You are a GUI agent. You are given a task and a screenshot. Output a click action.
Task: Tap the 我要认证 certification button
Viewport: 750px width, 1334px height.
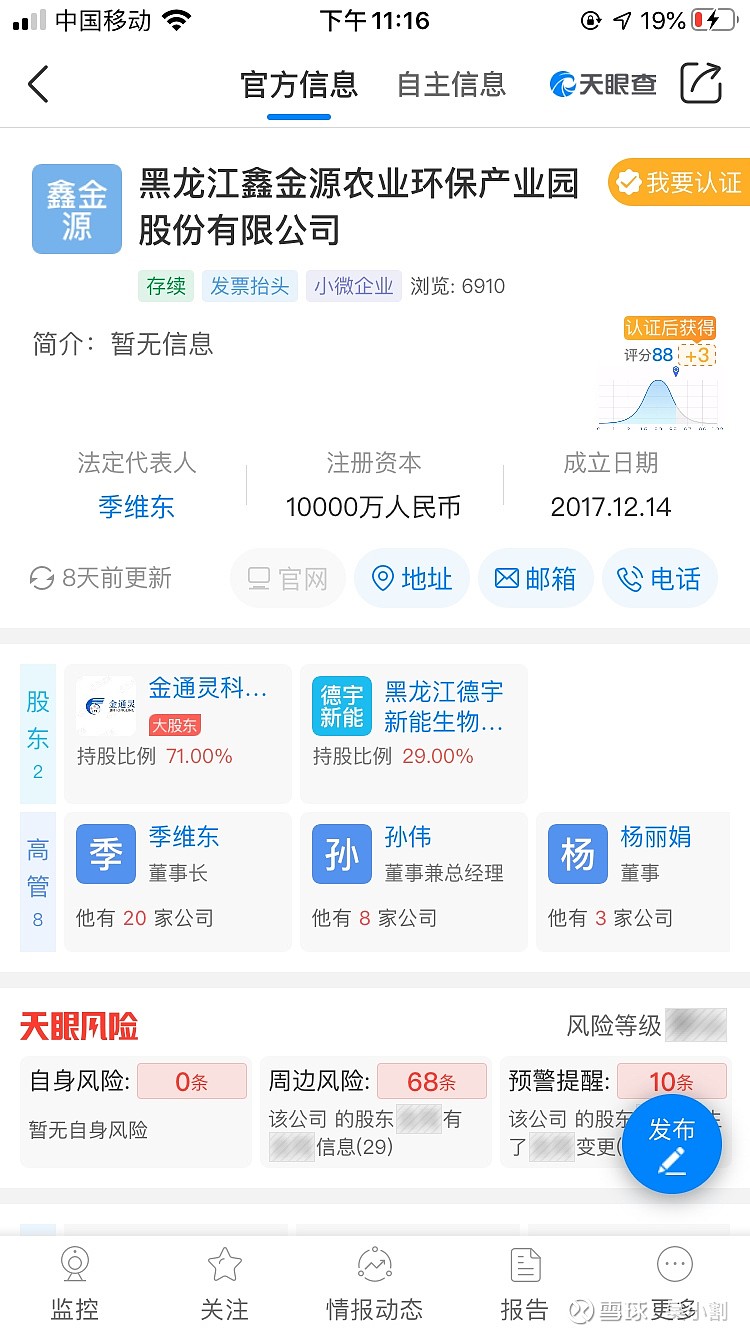[688, 183]
